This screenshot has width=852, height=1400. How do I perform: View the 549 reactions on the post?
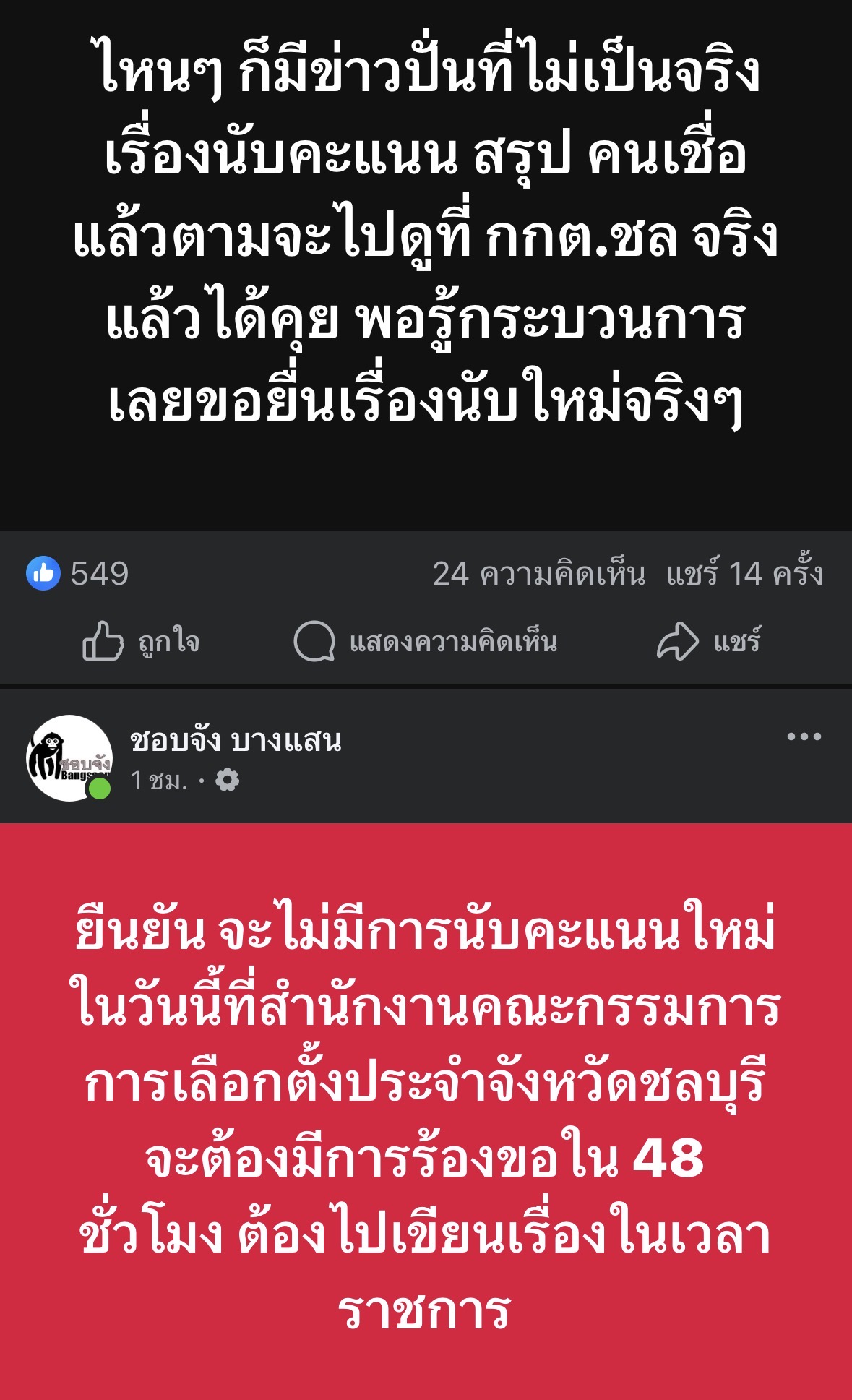pyautogui.click(x=78, y=574)
